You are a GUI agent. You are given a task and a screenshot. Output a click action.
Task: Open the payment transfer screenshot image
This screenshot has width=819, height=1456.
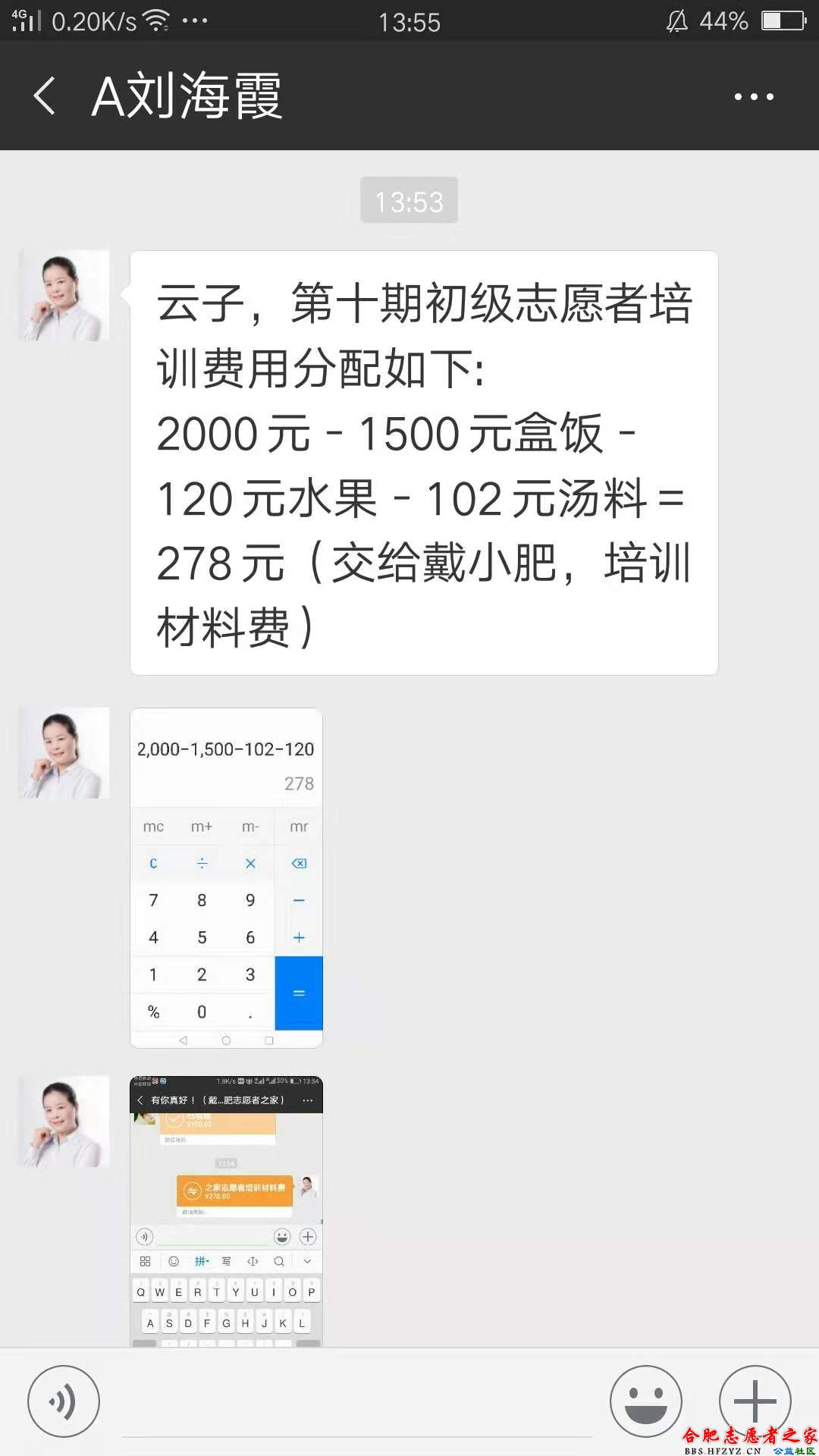click(226, 1210)
